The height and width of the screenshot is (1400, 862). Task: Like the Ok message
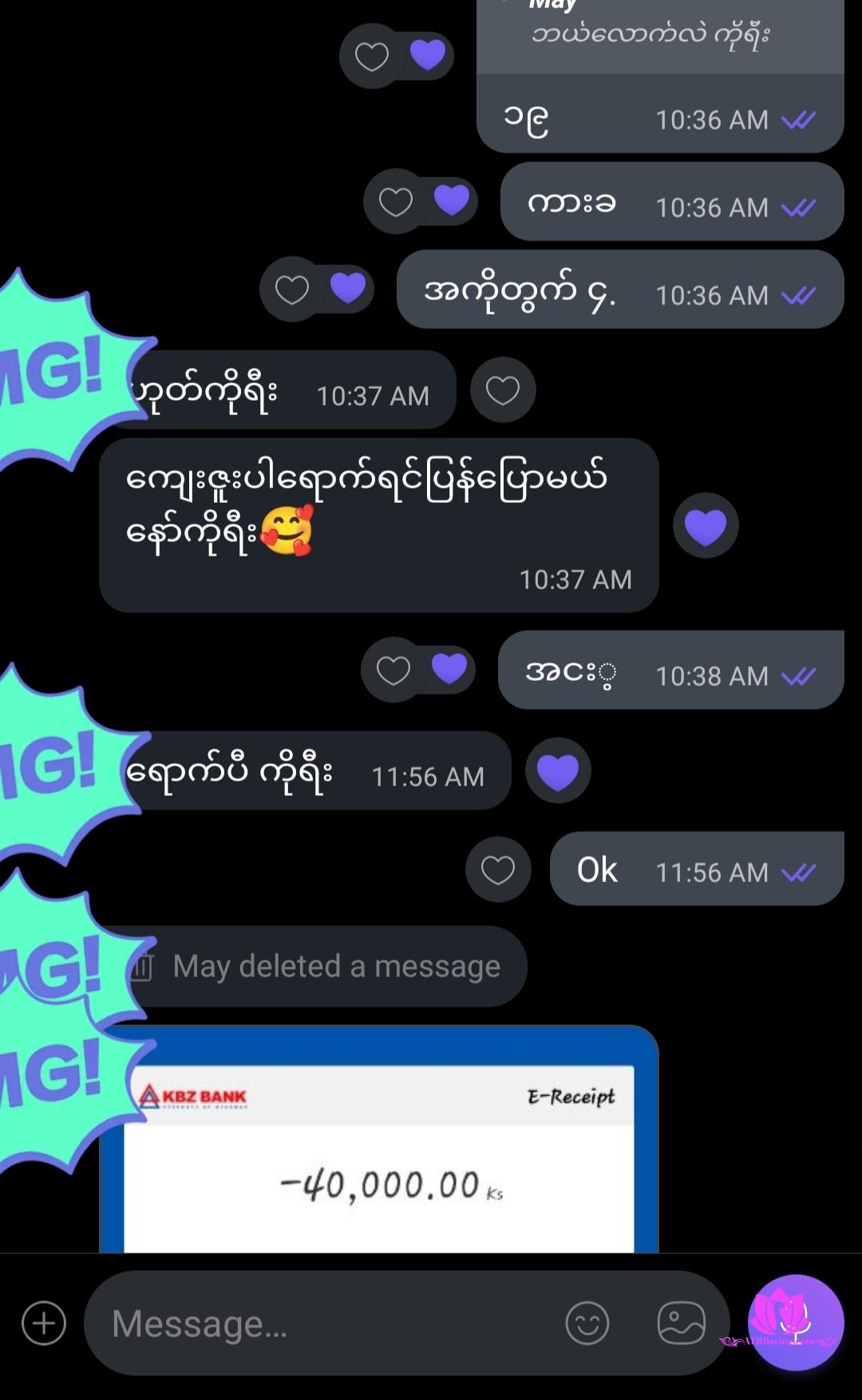(498, 869)
